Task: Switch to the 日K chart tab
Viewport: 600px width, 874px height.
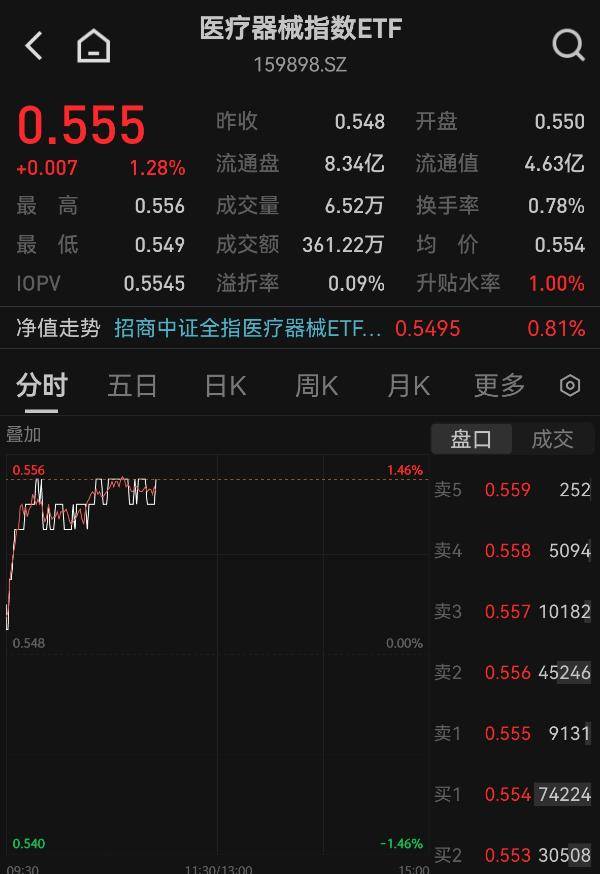Action: pos(225,386)
